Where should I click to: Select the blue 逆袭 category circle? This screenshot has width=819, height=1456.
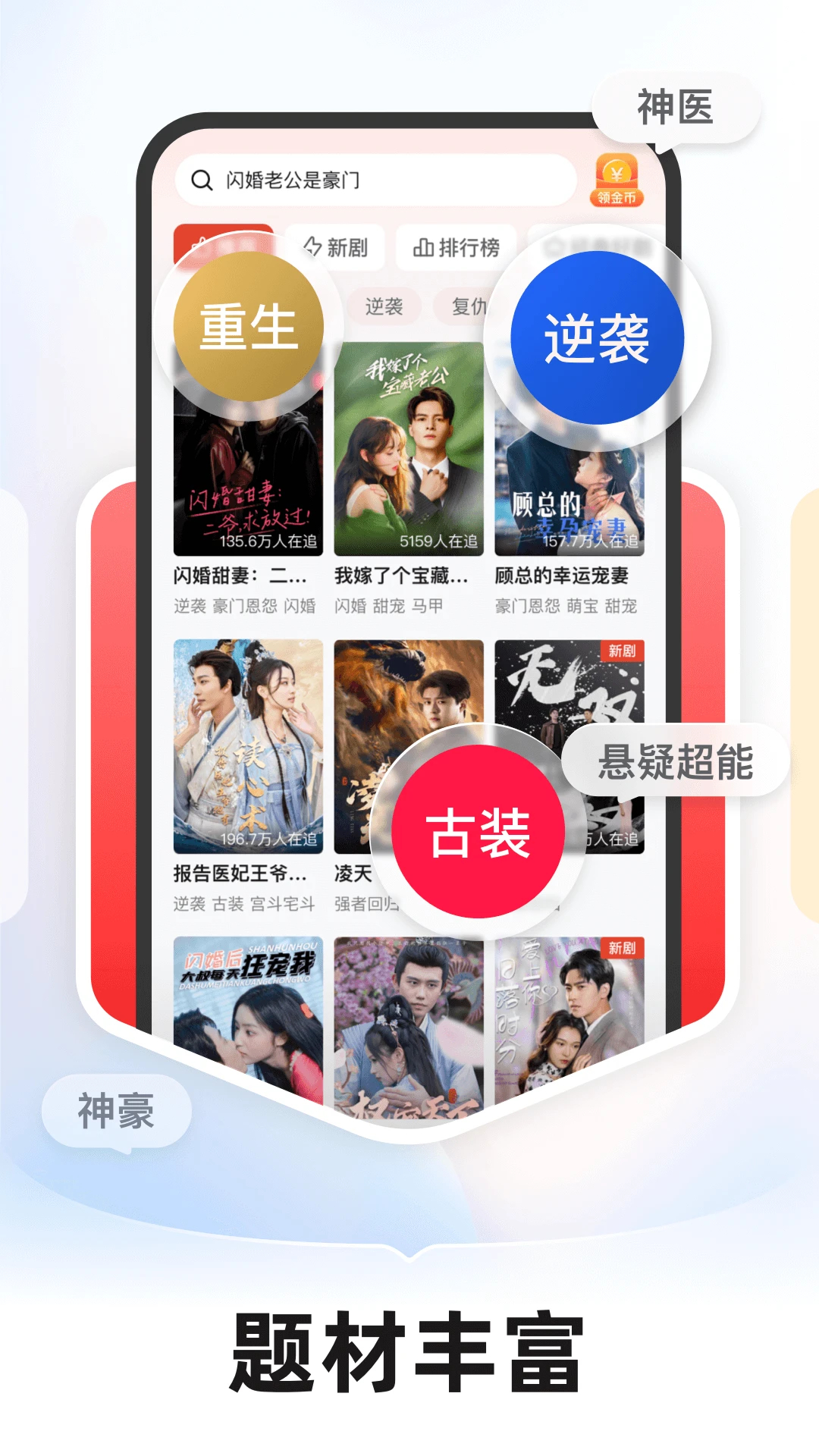(598, 336)
